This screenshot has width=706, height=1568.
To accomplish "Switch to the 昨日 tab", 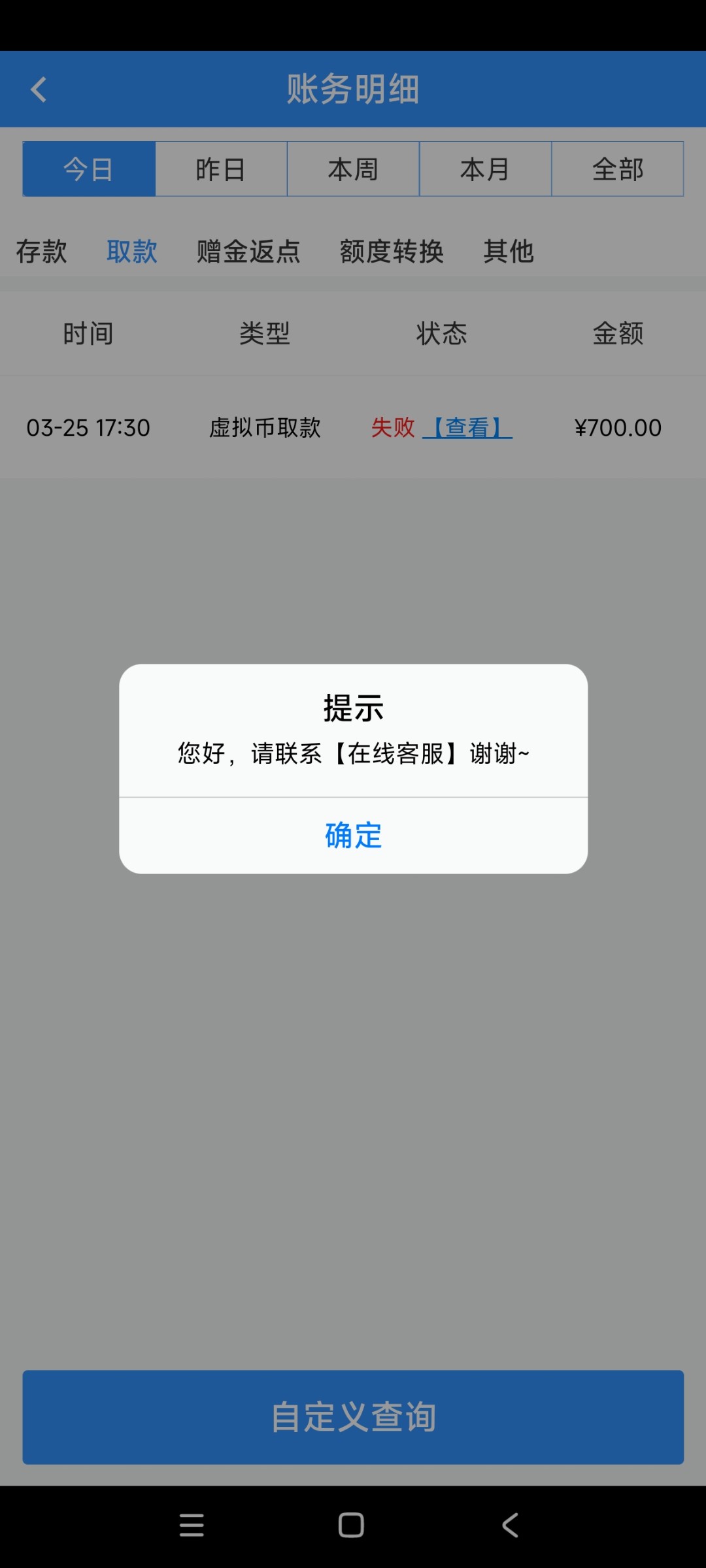I will (221, 169).
